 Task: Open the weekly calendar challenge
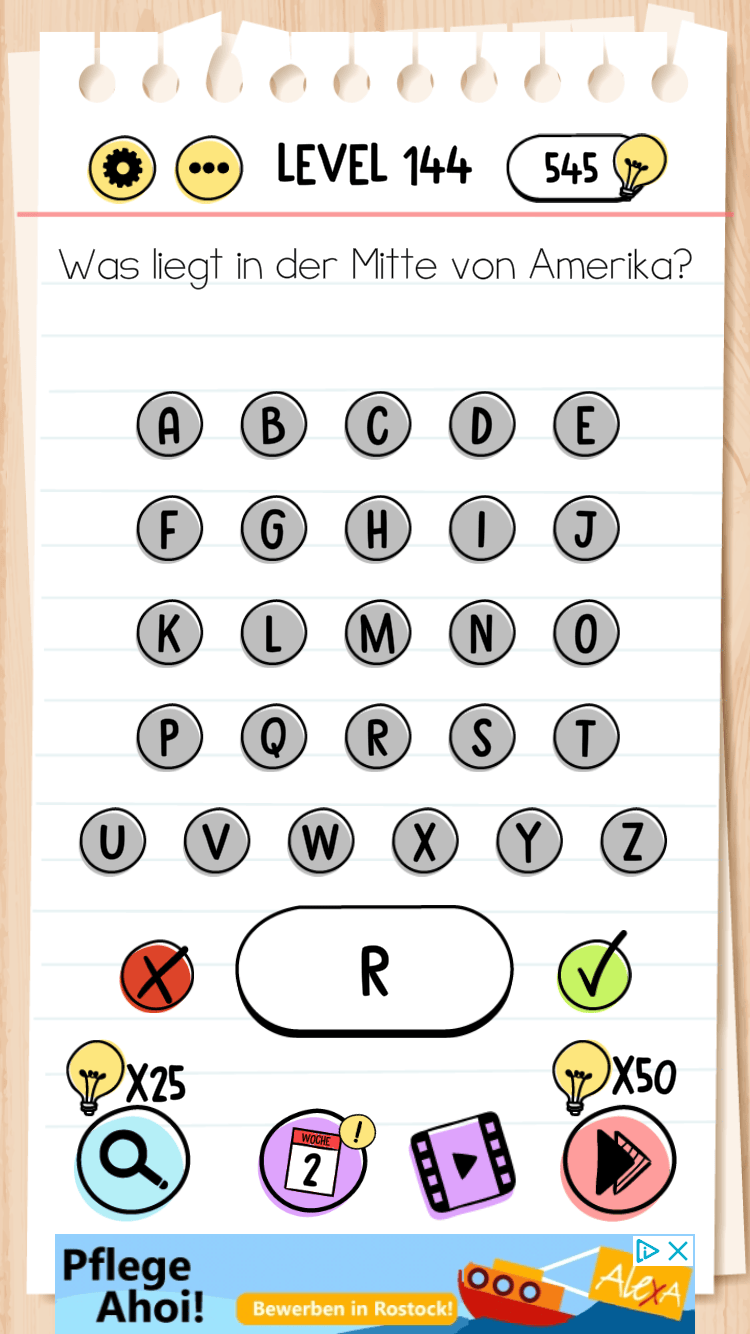(x=312, y=1162)
